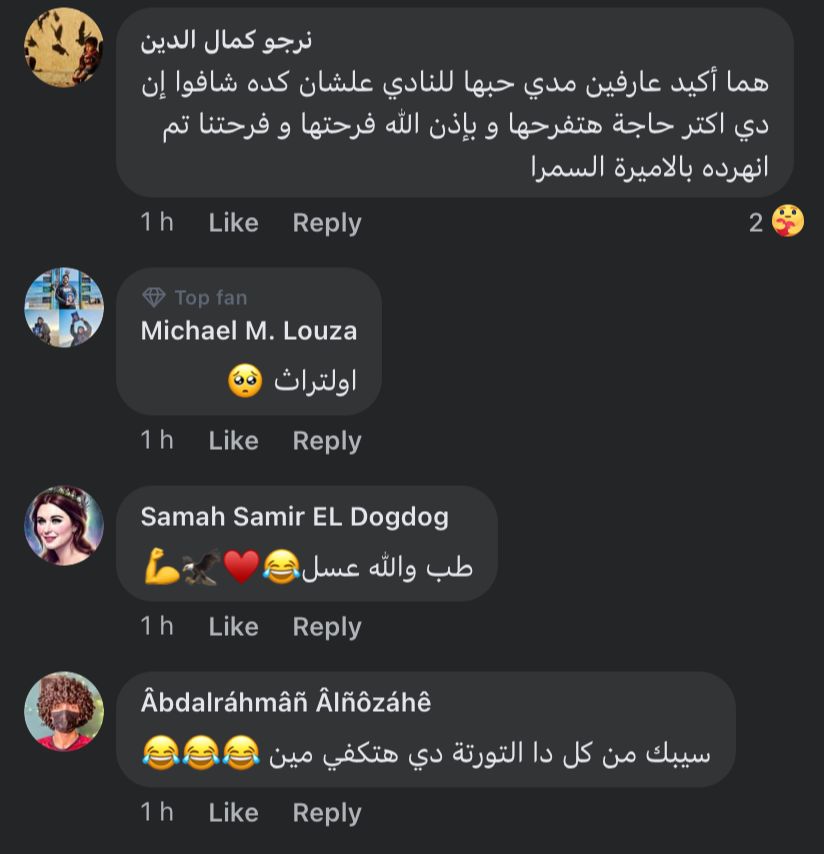
Task: Reply to Âbdalráhmâñ Âlñôzáhê's comment
Action: click(x=326, y=812)
